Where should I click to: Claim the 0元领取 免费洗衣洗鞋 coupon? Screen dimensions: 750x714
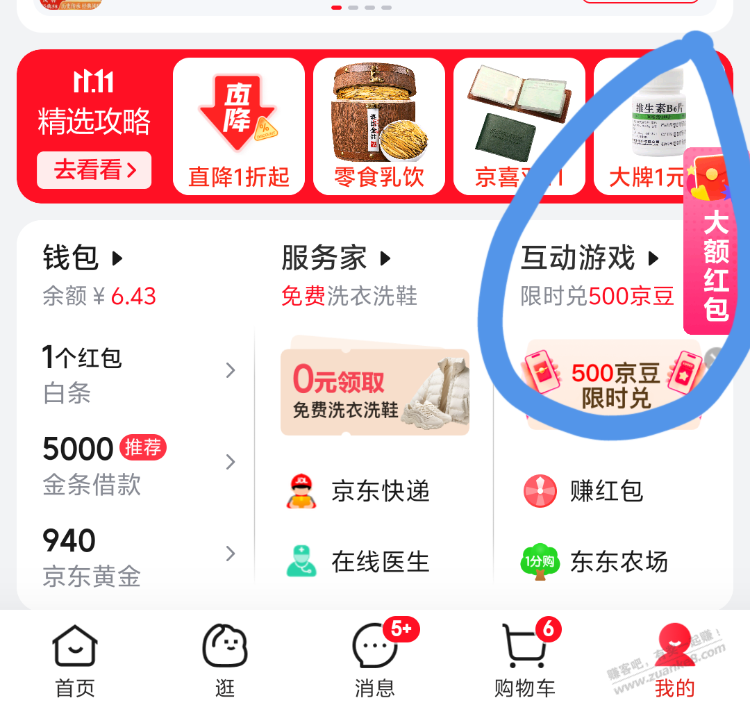coord(374,392)
